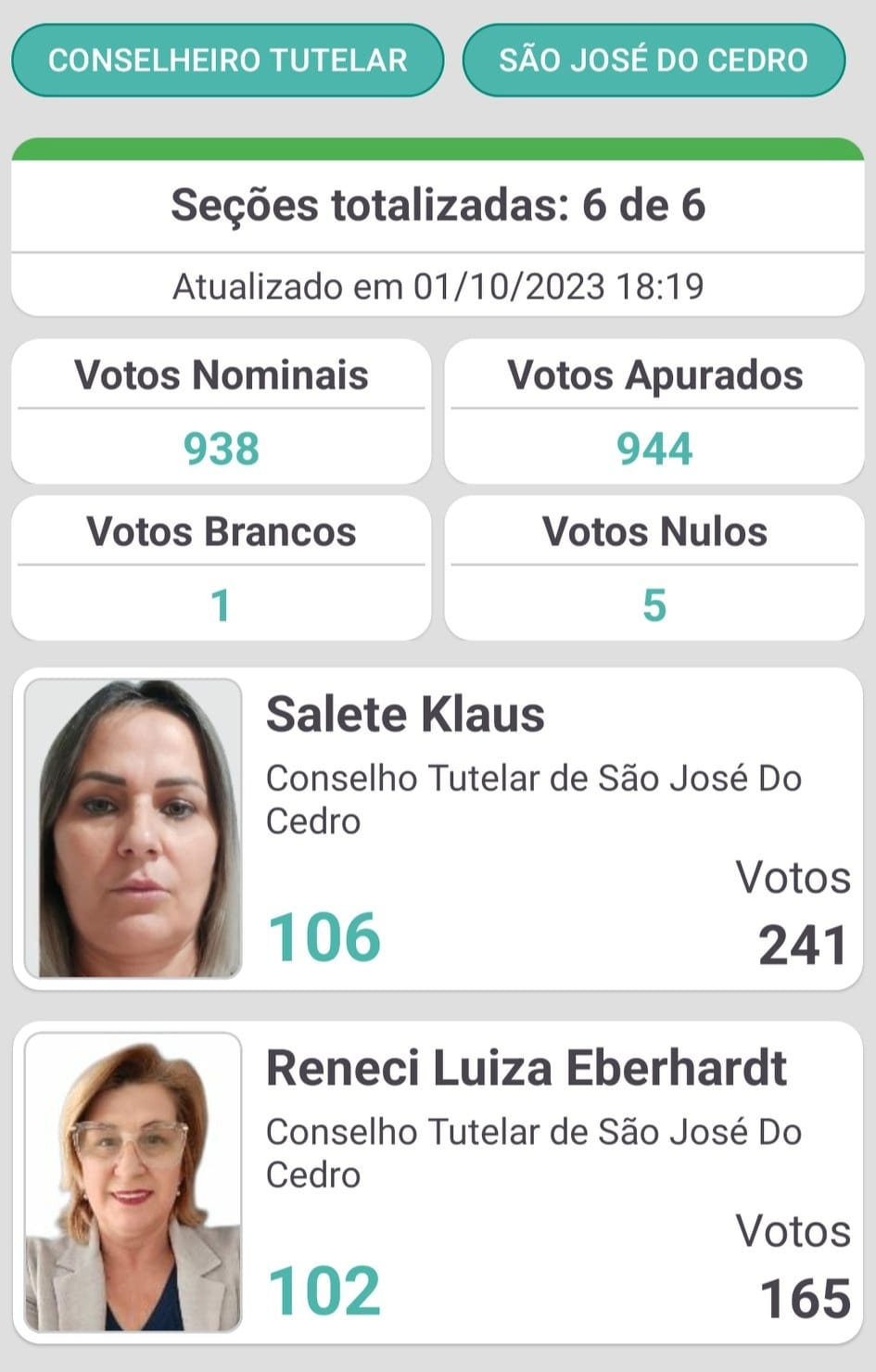Viewport: 876px width, 1372px height.
Task: Select the São José do Cedro button
Action: pyautogui.click(x=654, y=60)
